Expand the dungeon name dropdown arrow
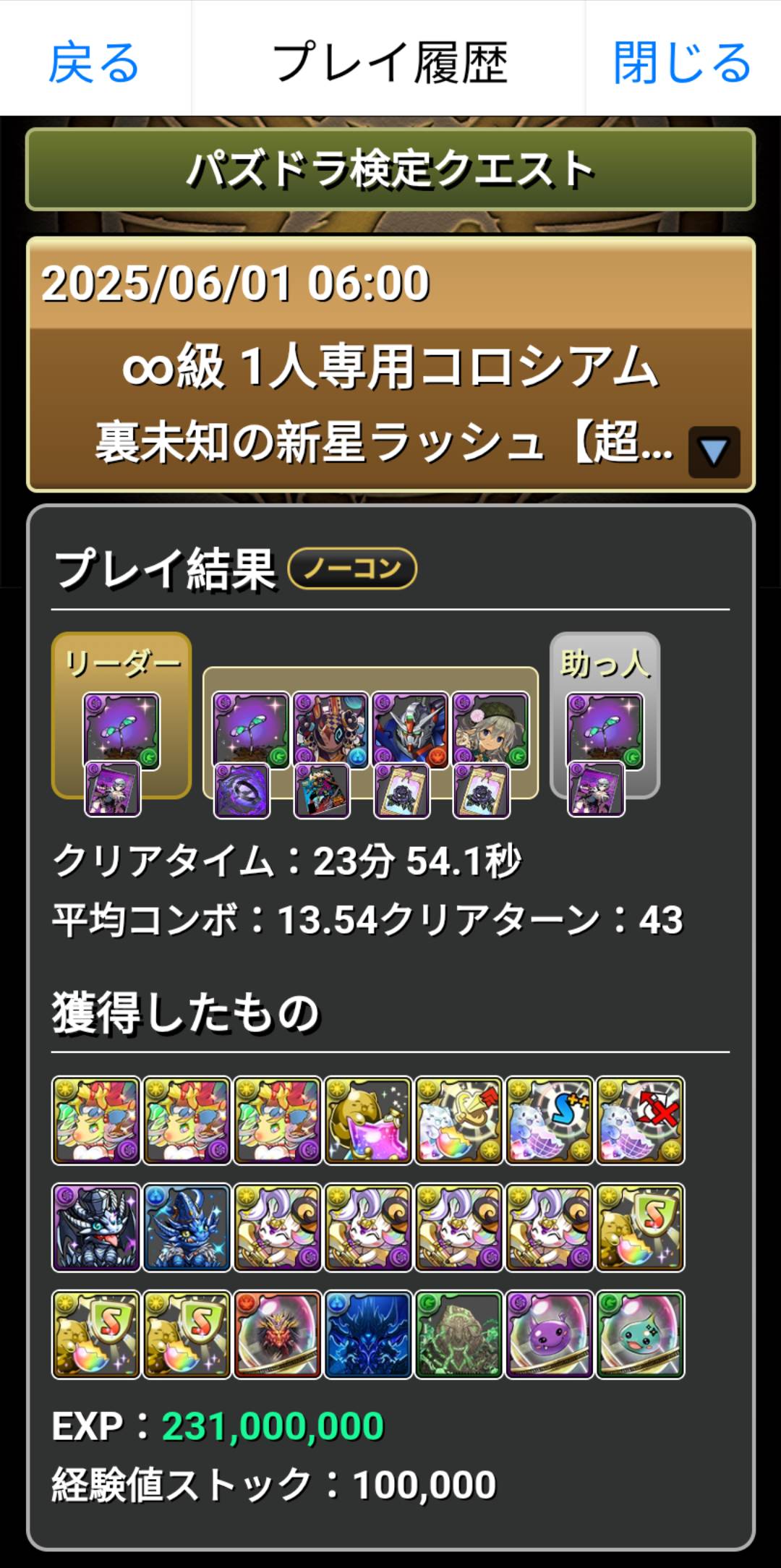The image size is (781, 1568). point(714,452)
